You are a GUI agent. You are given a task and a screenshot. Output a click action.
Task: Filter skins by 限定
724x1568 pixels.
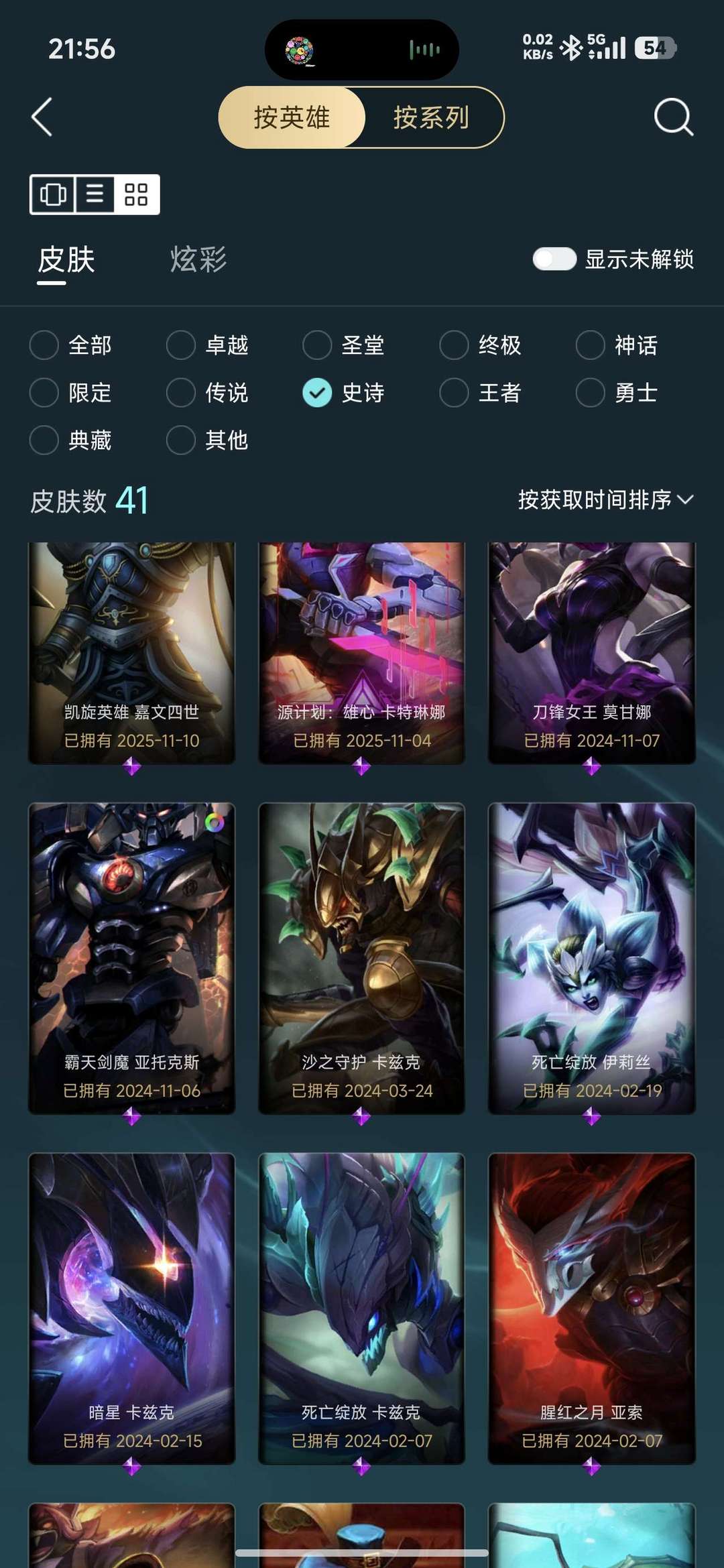tap(71, 393)
